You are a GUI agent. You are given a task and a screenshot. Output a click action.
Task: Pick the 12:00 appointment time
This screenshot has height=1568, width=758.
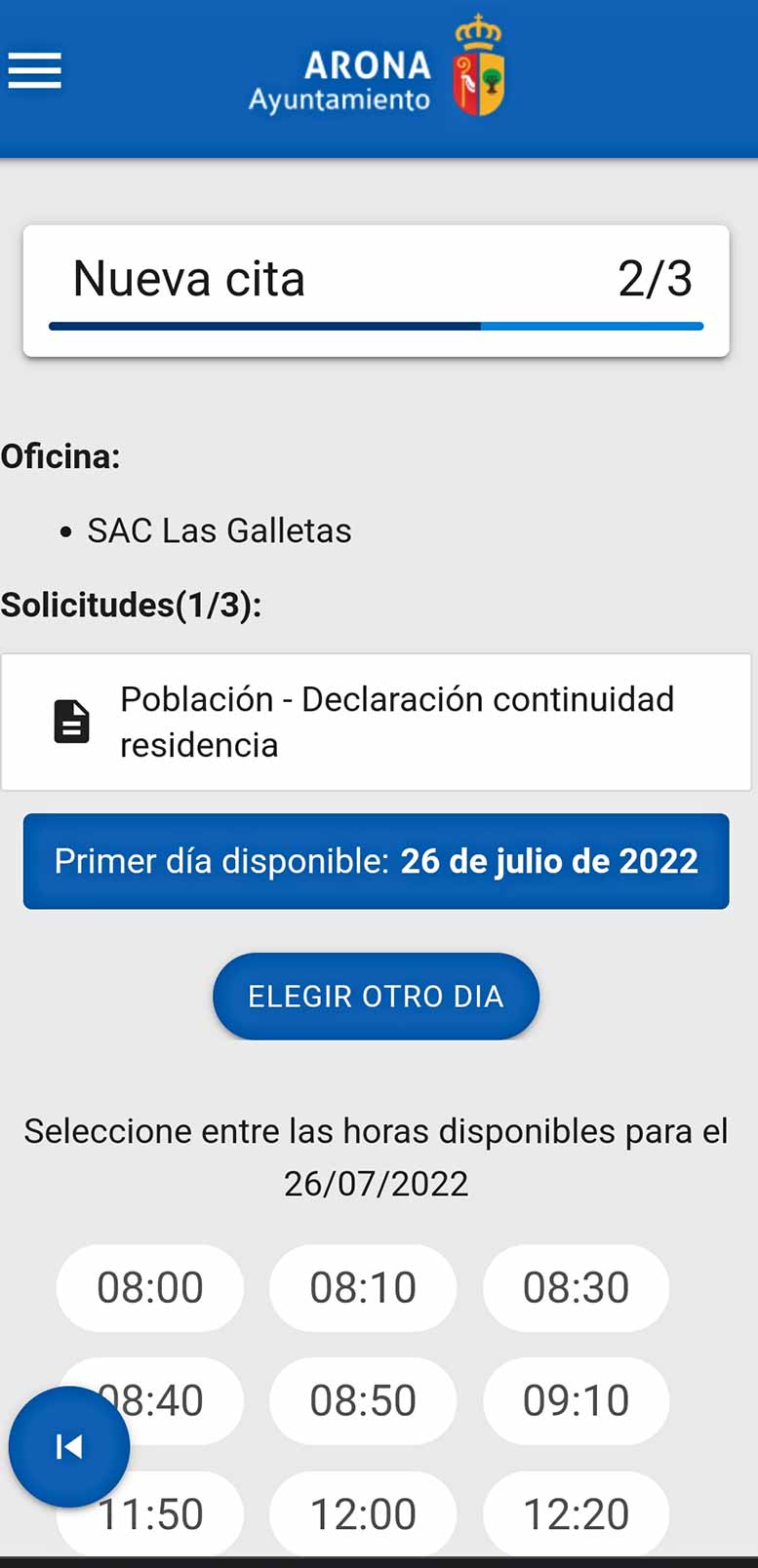coord(363,1513)
